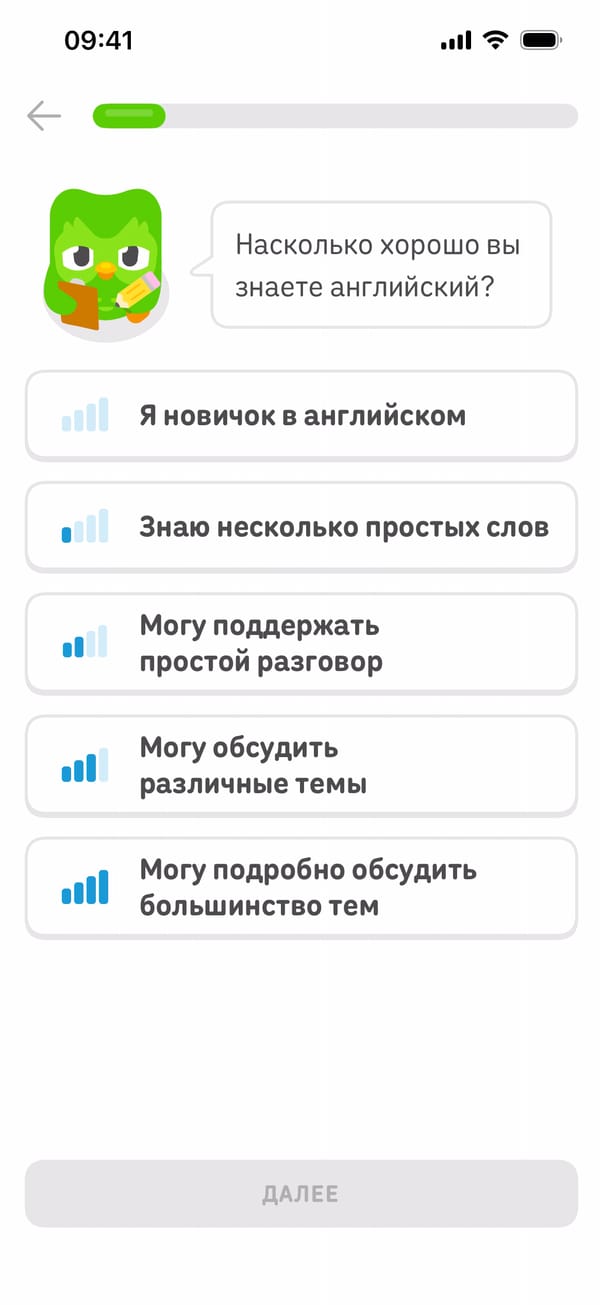Image resolution: width=603 pixels, height=1305 pixels.
Task: Choose 'Могу подробно обсудить большинство тем'
Action: [301, 887]
